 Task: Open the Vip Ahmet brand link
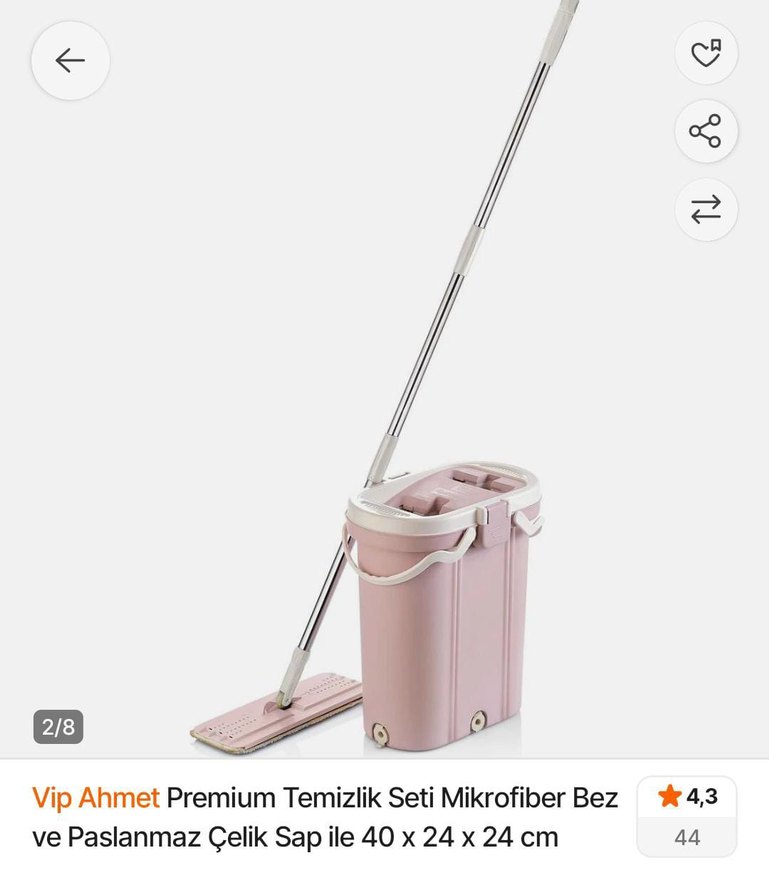point(96,798)
